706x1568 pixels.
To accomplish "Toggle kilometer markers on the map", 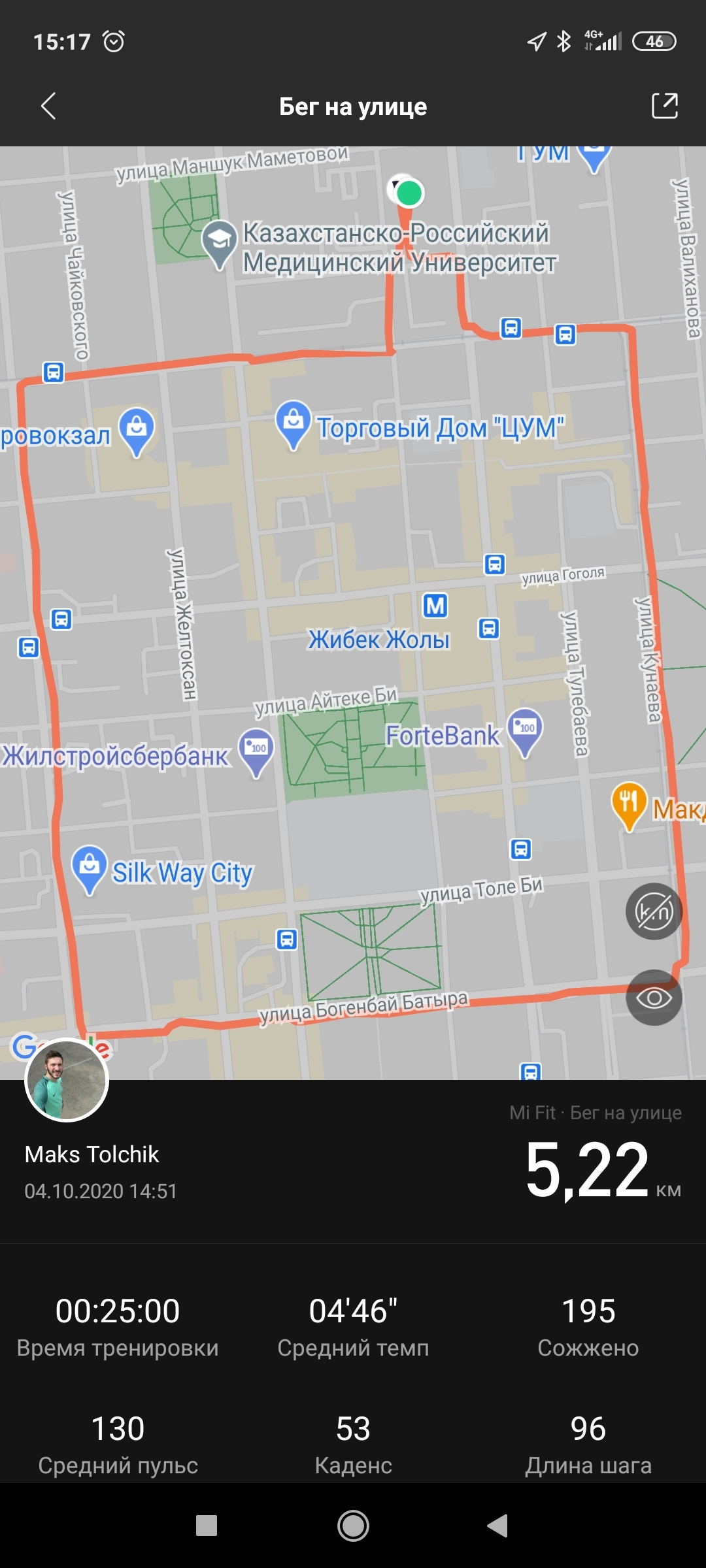I will tap(654, 911).
